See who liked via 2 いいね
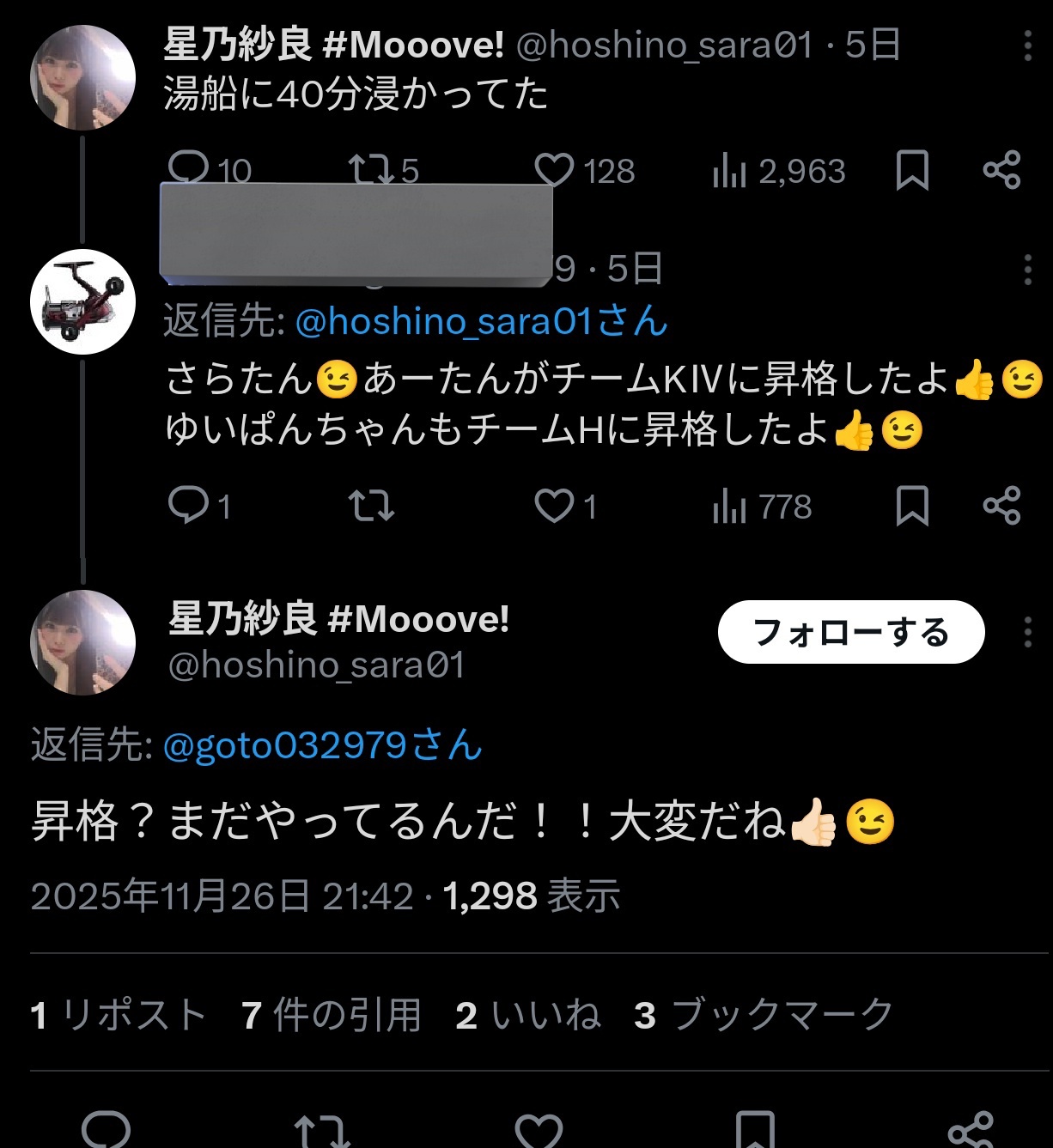 (x=528, y=1015)
